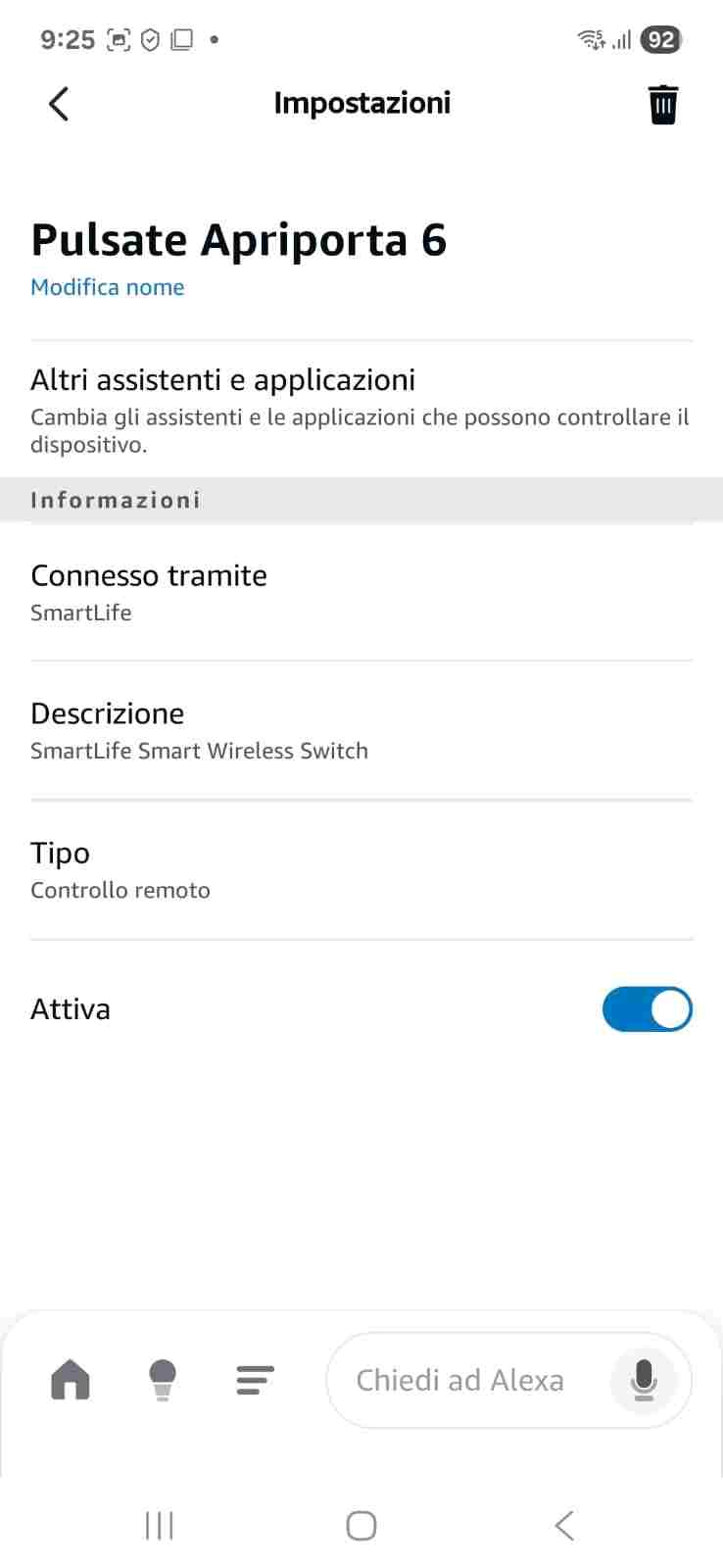Image resolution: width=723 pixels, height=1568 pixels.
Task: Open the more menu tab
Action: pos(255,1380)
